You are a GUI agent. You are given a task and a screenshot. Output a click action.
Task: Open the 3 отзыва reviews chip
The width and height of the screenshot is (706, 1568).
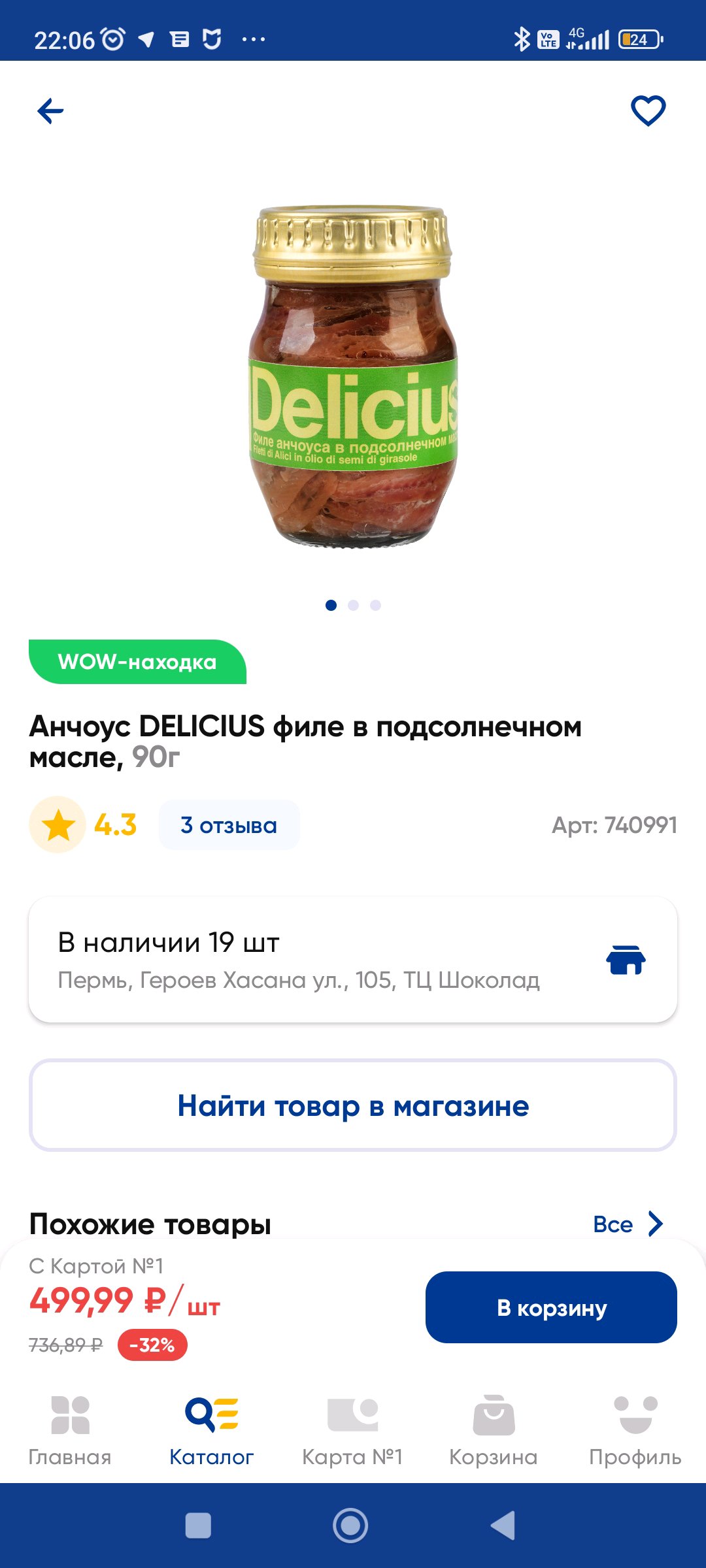click(229, 825)
